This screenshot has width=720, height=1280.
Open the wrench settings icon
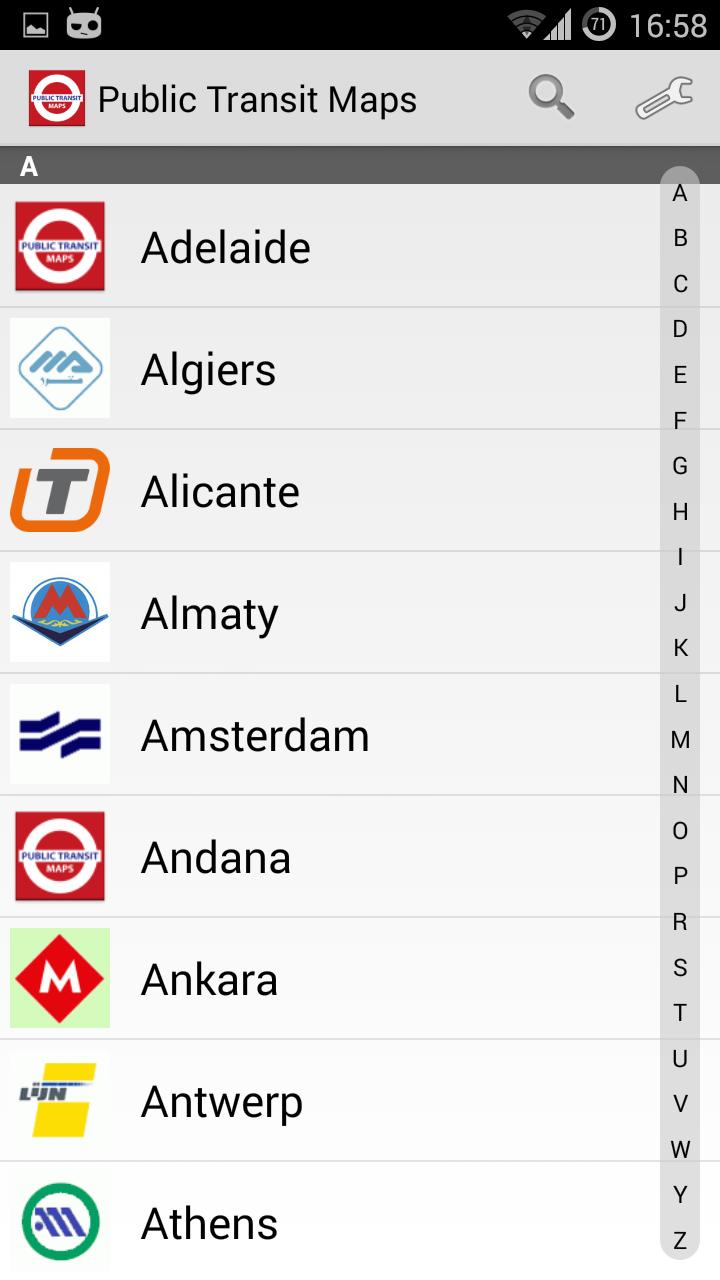coord(664,98)
